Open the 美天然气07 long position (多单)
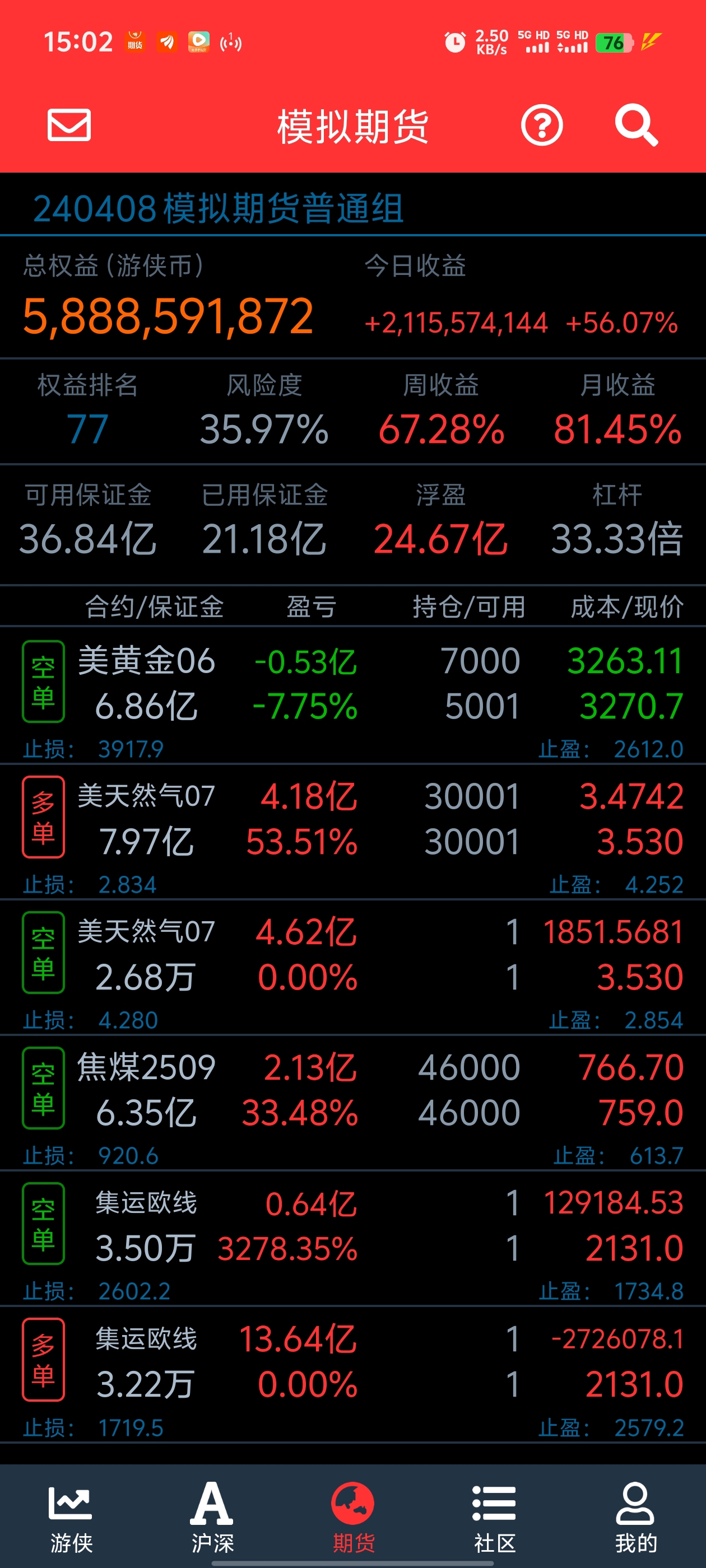Screen dimensions: 706x1568 pyautogui.click(x=354, y=832)
